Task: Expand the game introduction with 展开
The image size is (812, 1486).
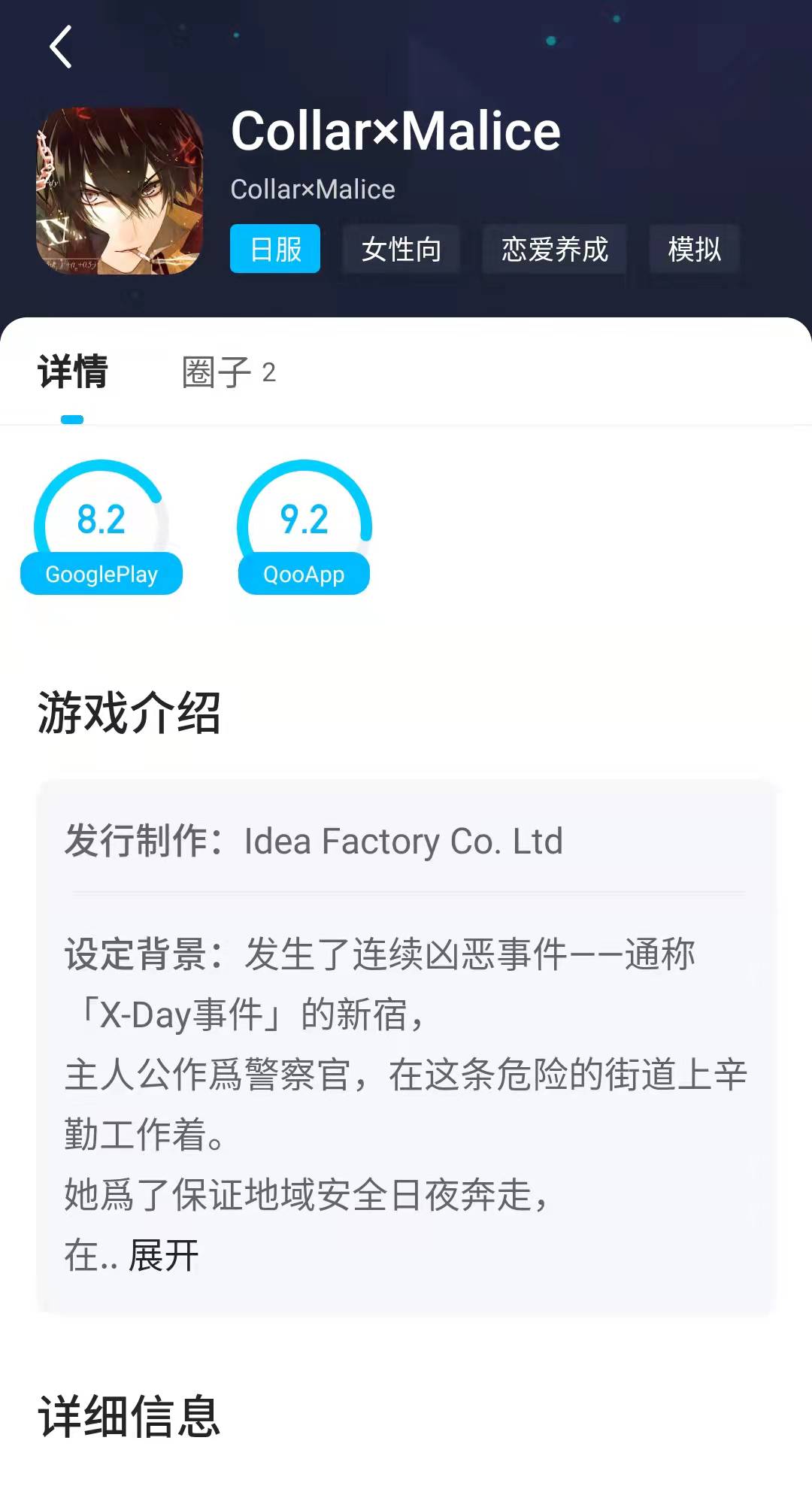Action: coord(164,1255)
